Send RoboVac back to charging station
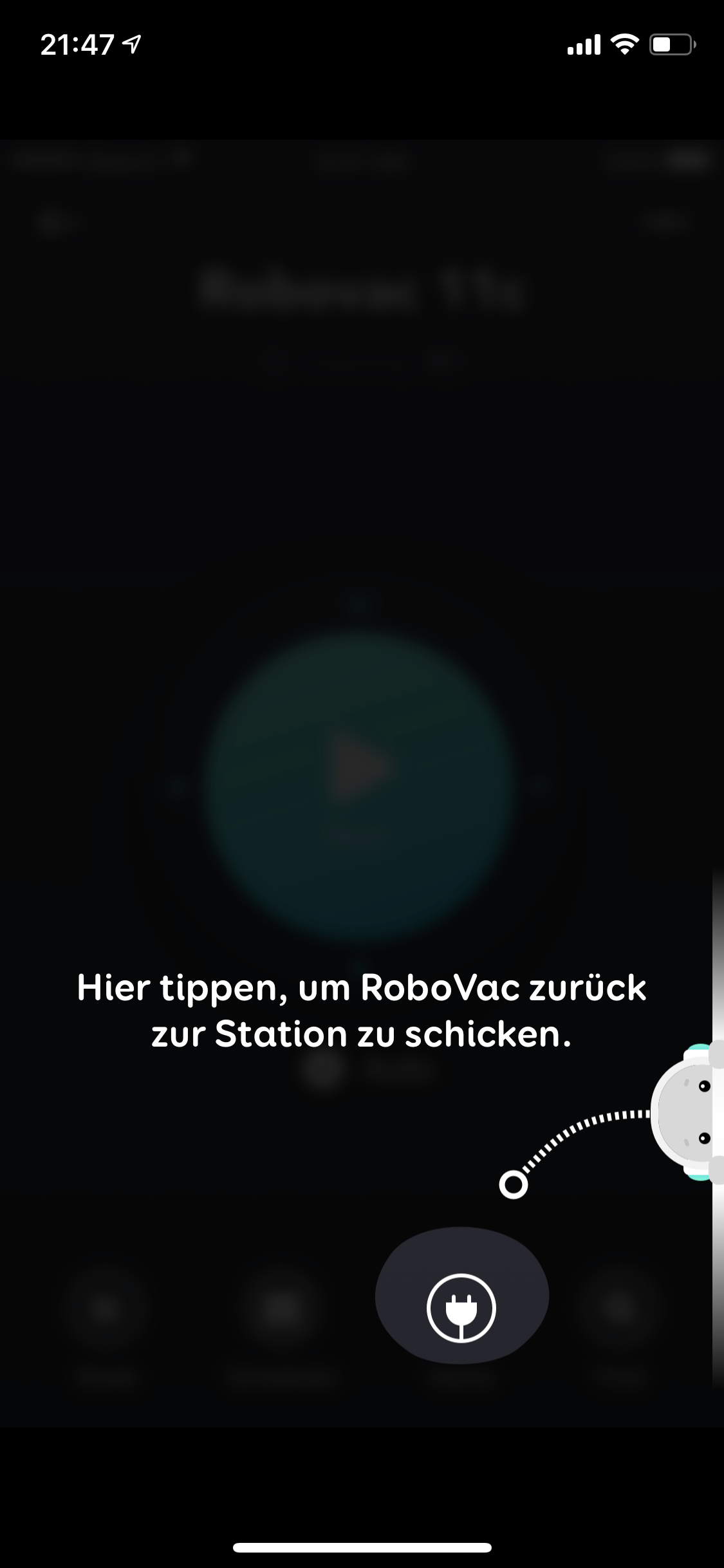Screen dimensions: 724x1568 click(461, 1308)
